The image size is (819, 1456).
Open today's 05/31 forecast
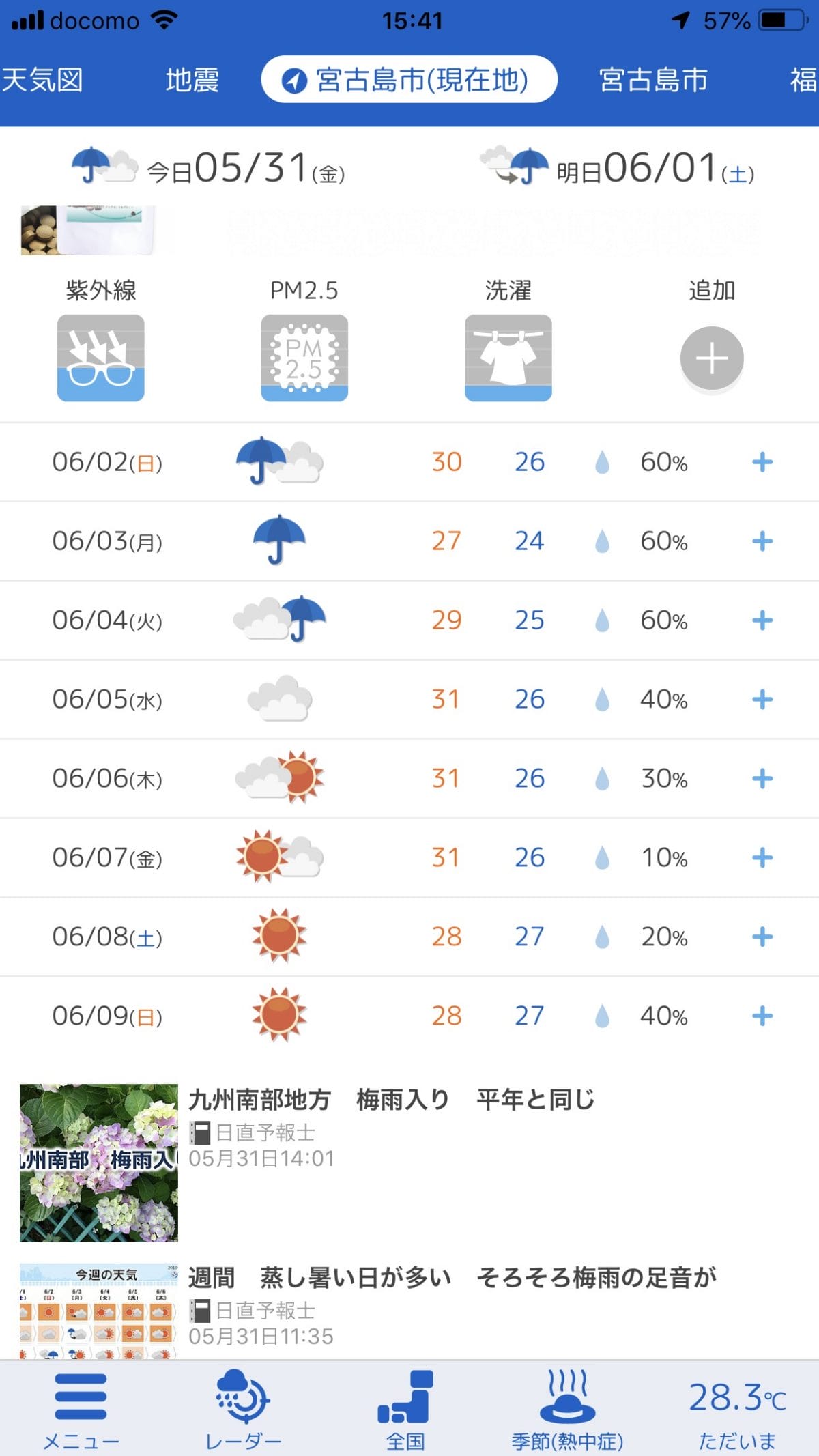208,168
